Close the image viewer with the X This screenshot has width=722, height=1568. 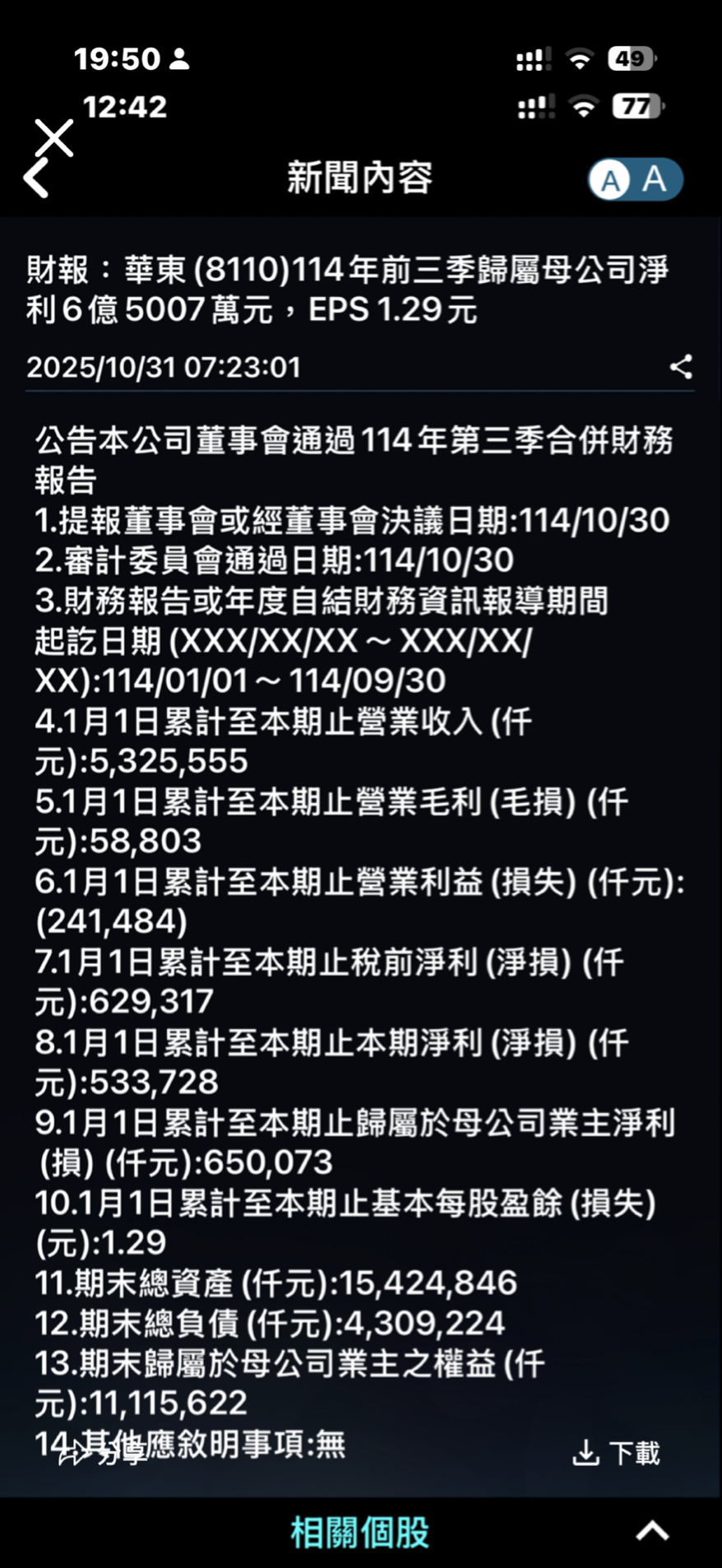pyautogui.click(x=54, y=138)
